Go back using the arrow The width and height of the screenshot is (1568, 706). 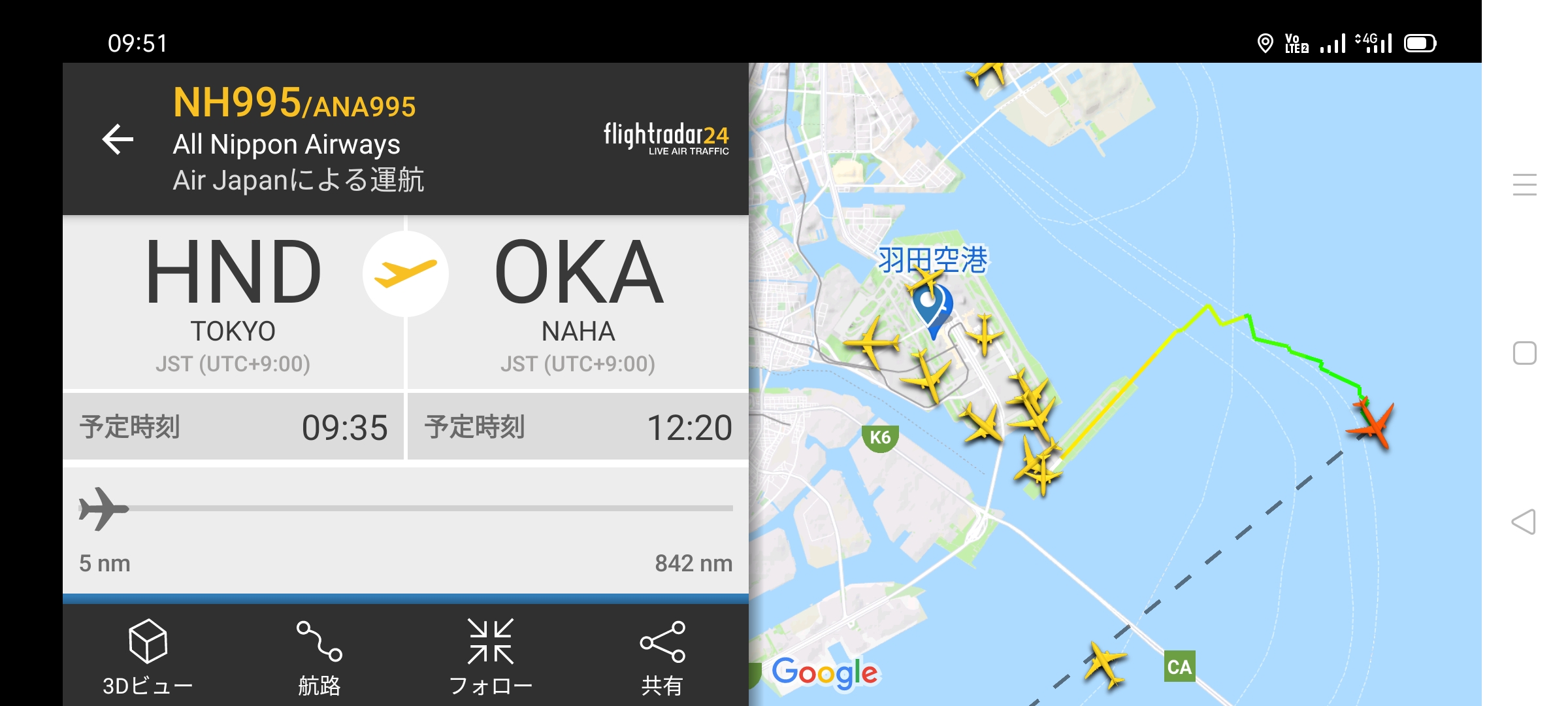[x=118, y=139]
